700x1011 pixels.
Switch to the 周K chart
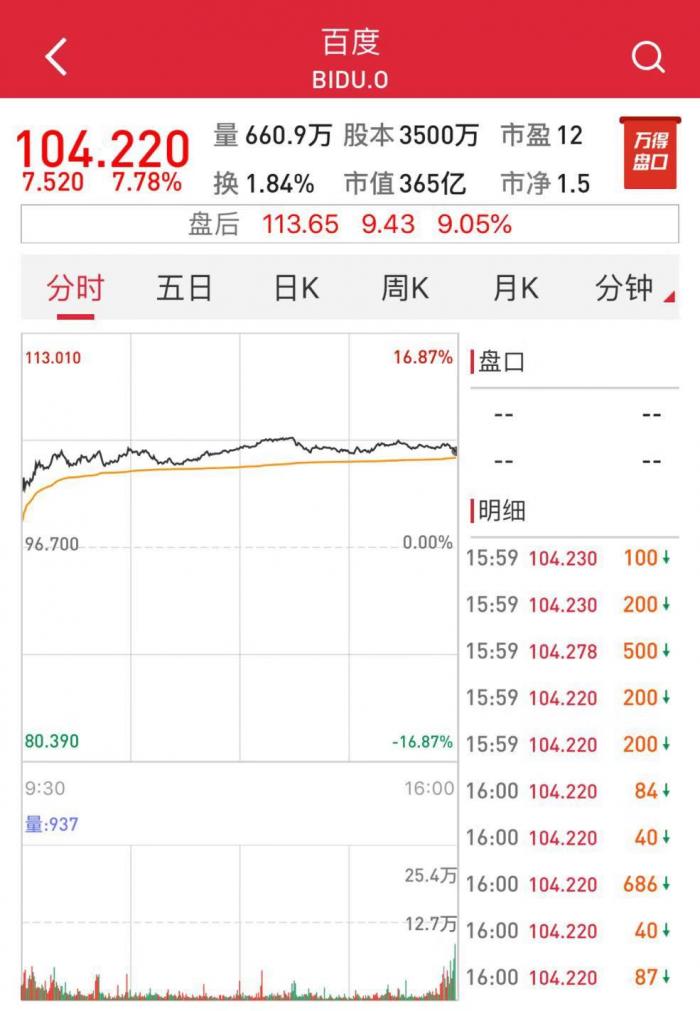[405, 289]
